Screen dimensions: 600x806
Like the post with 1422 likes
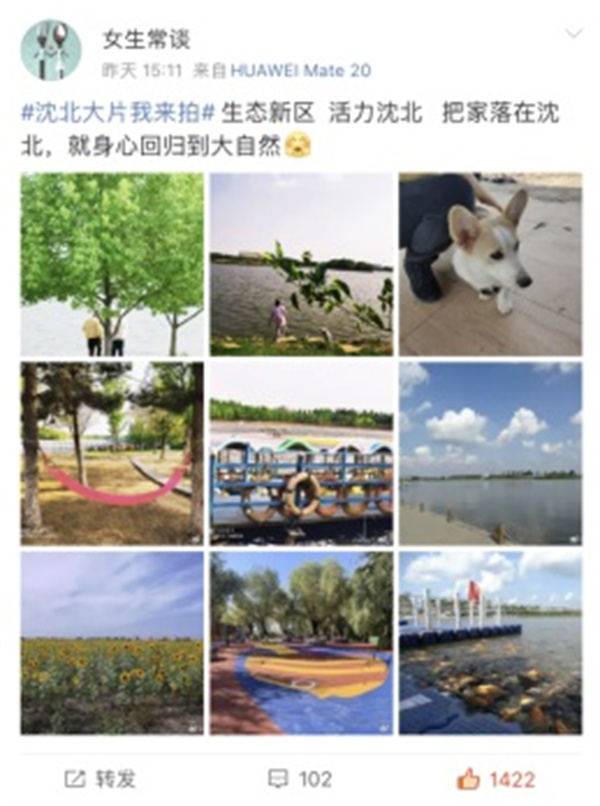497,778
